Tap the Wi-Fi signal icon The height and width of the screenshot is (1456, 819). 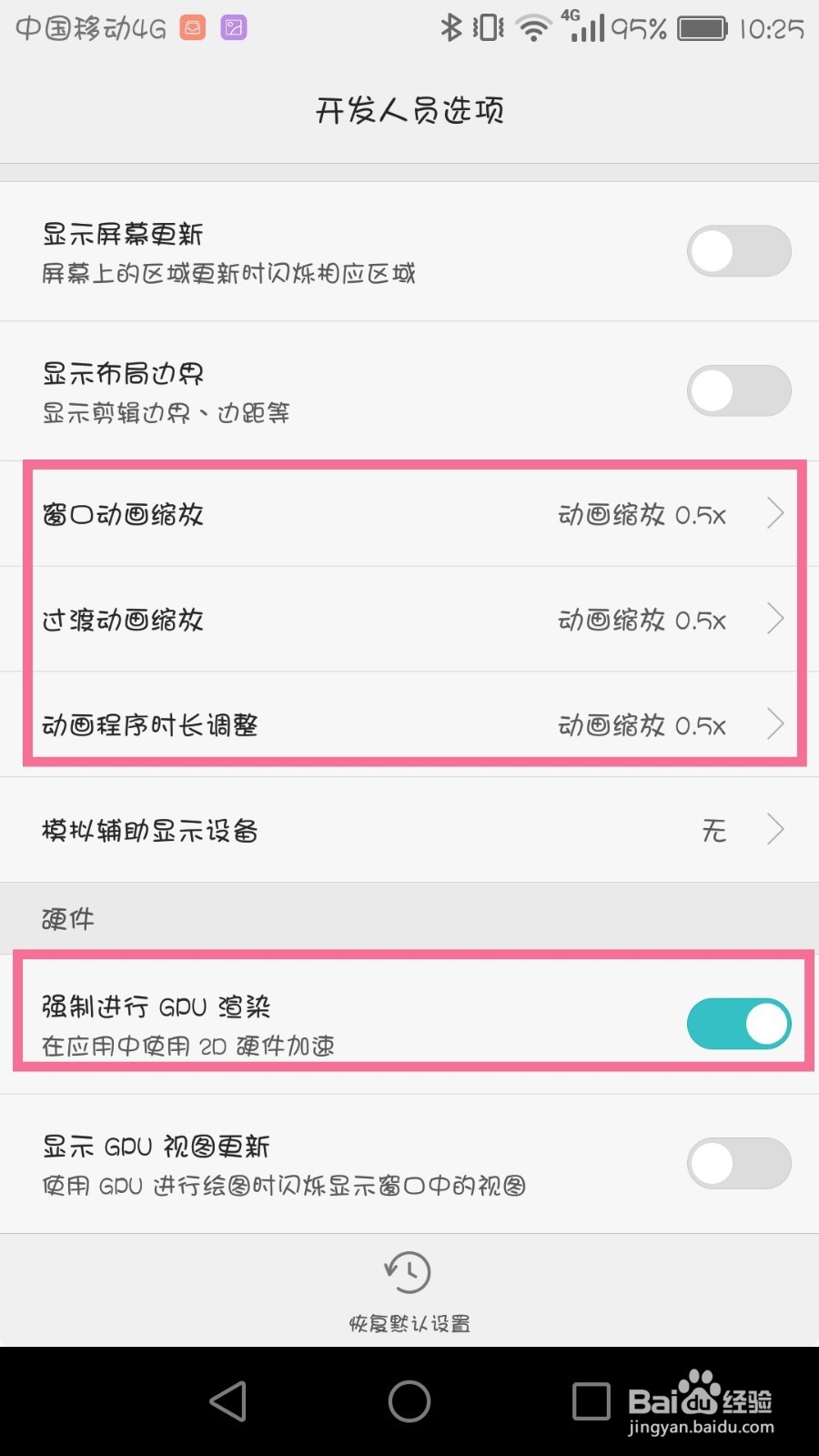[x=531, y=27]
